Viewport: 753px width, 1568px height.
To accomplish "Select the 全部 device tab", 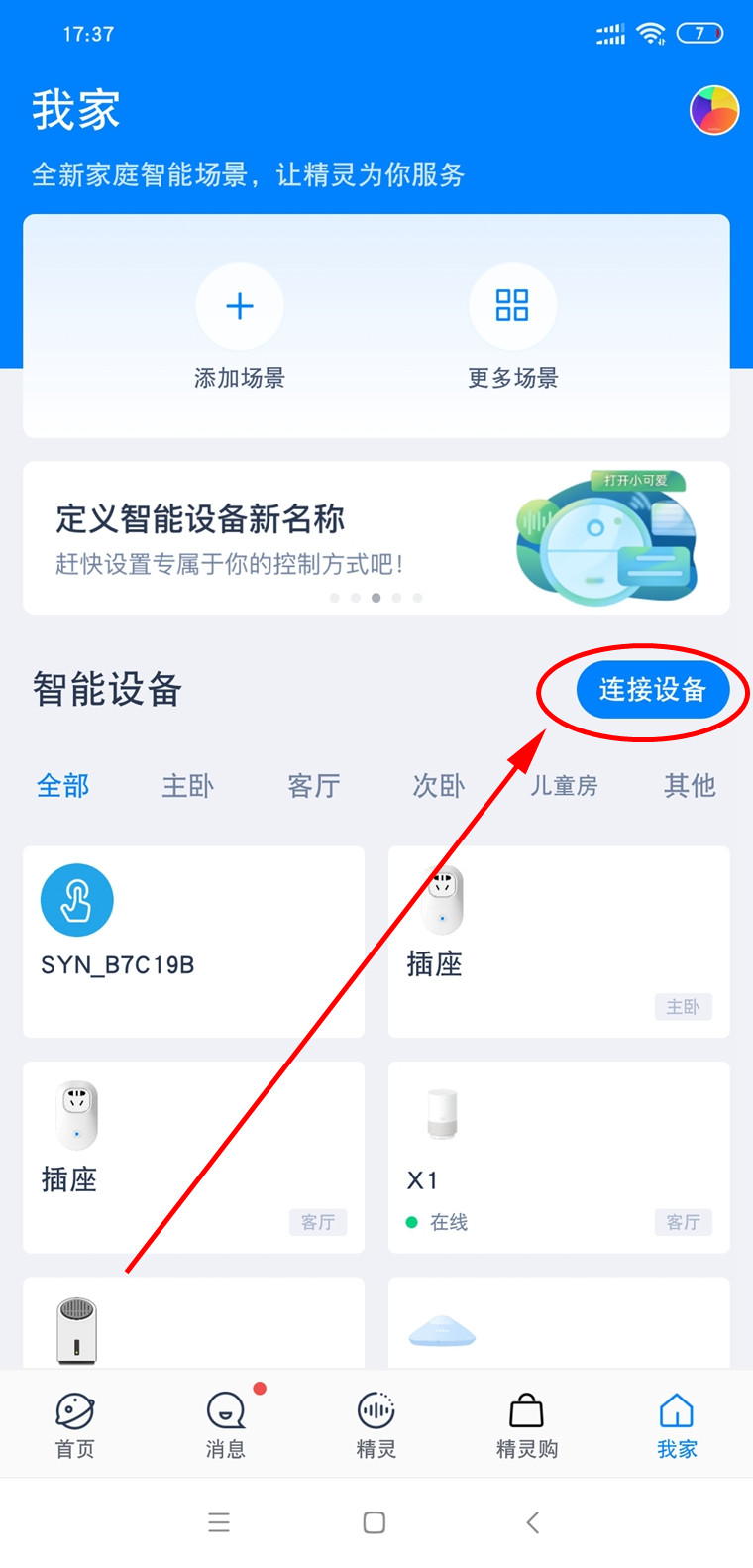I will 63,786.
